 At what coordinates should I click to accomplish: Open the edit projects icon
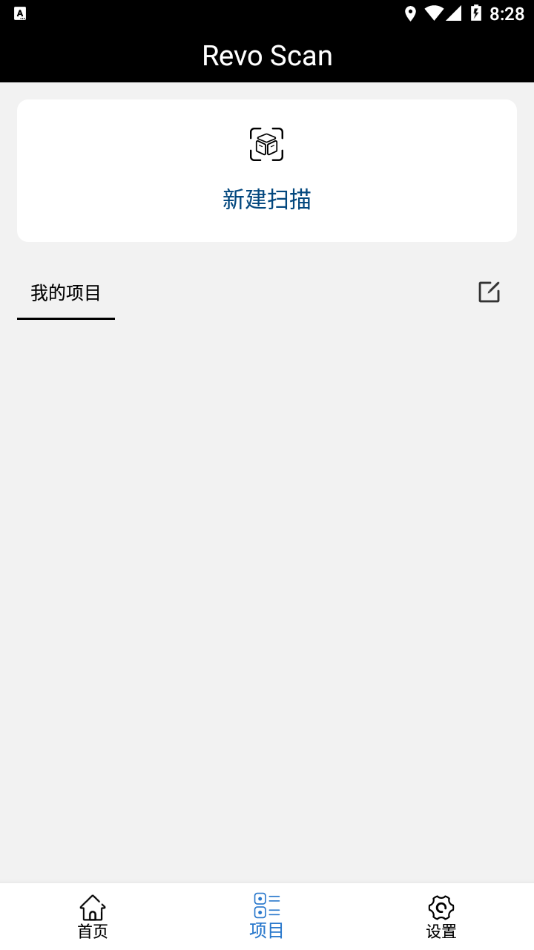click(x=489, y=292)
